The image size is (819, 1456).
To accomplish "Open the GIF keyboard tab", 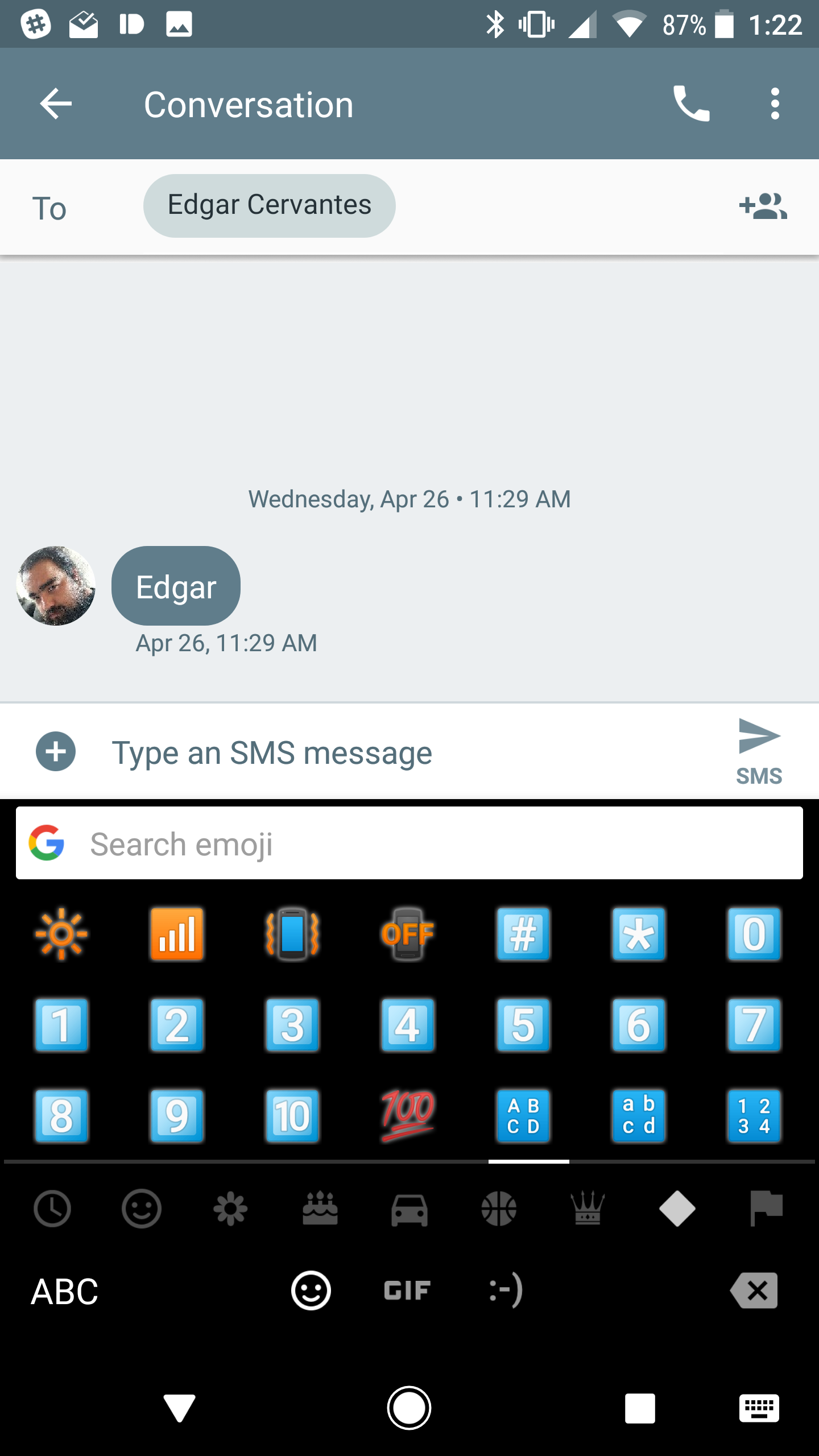I will pyautogui.click(x=407, y=1291).
